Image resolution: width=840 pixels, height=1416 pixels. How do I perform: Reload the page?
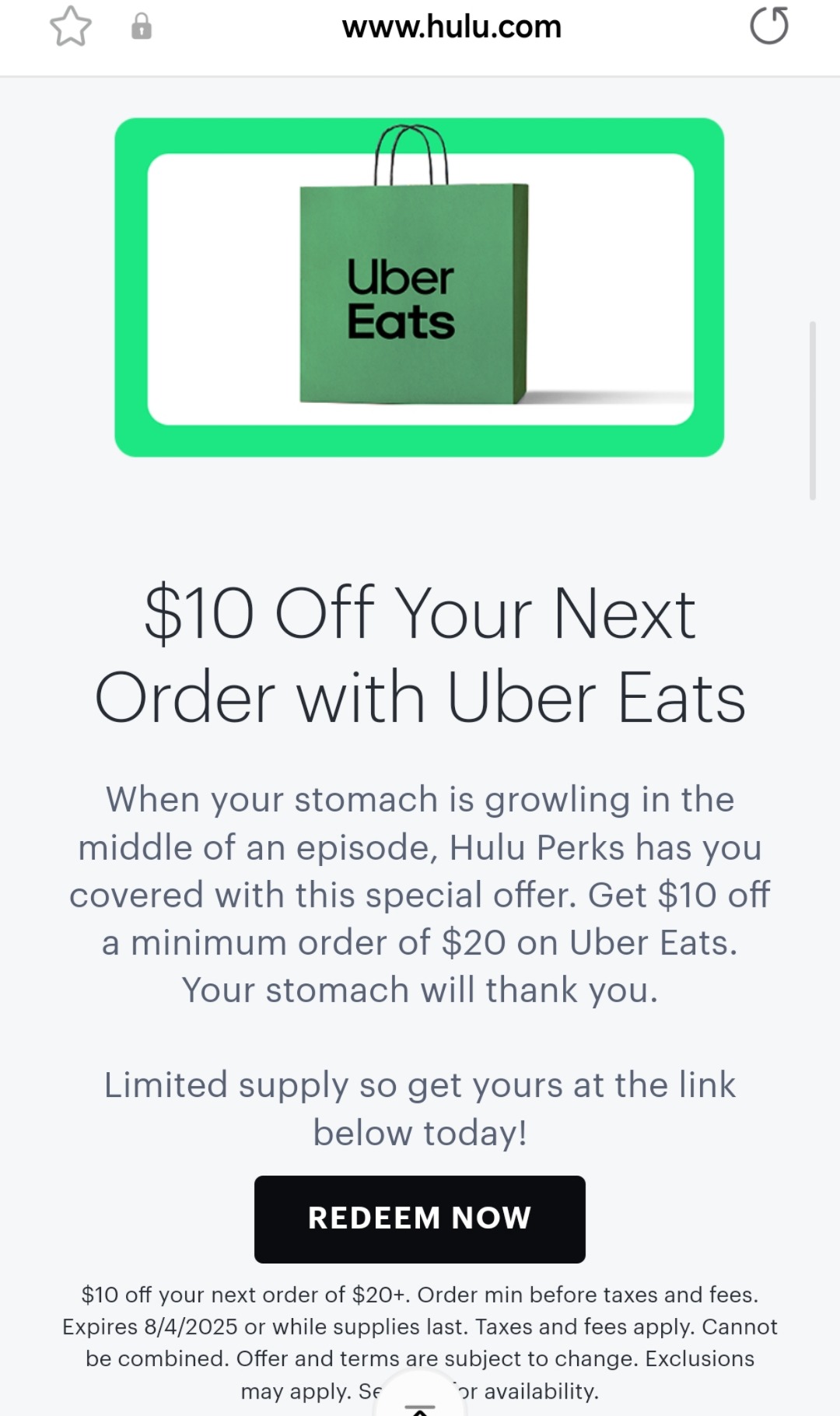tap(768, 26)
